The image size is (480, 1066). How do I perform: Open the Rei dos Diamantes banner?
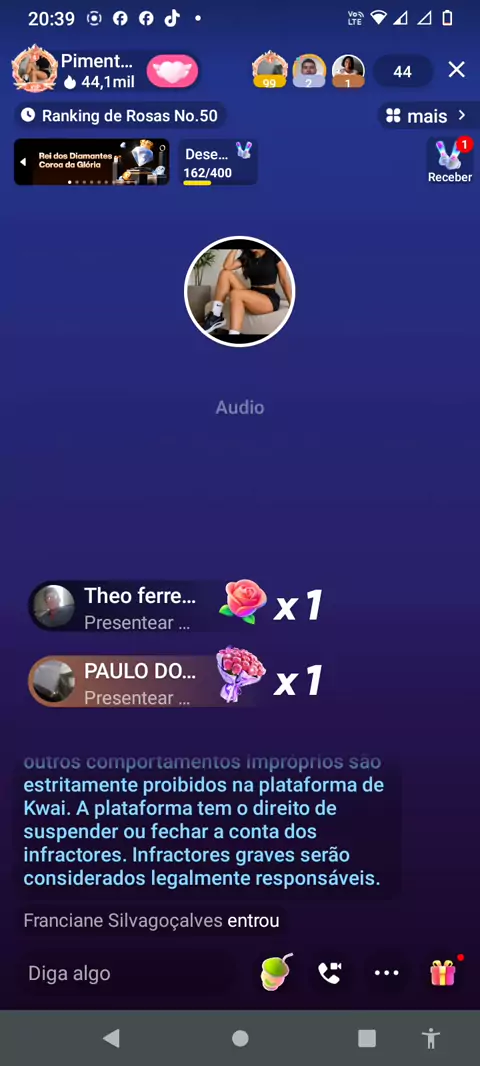click(x=92, y=162)
